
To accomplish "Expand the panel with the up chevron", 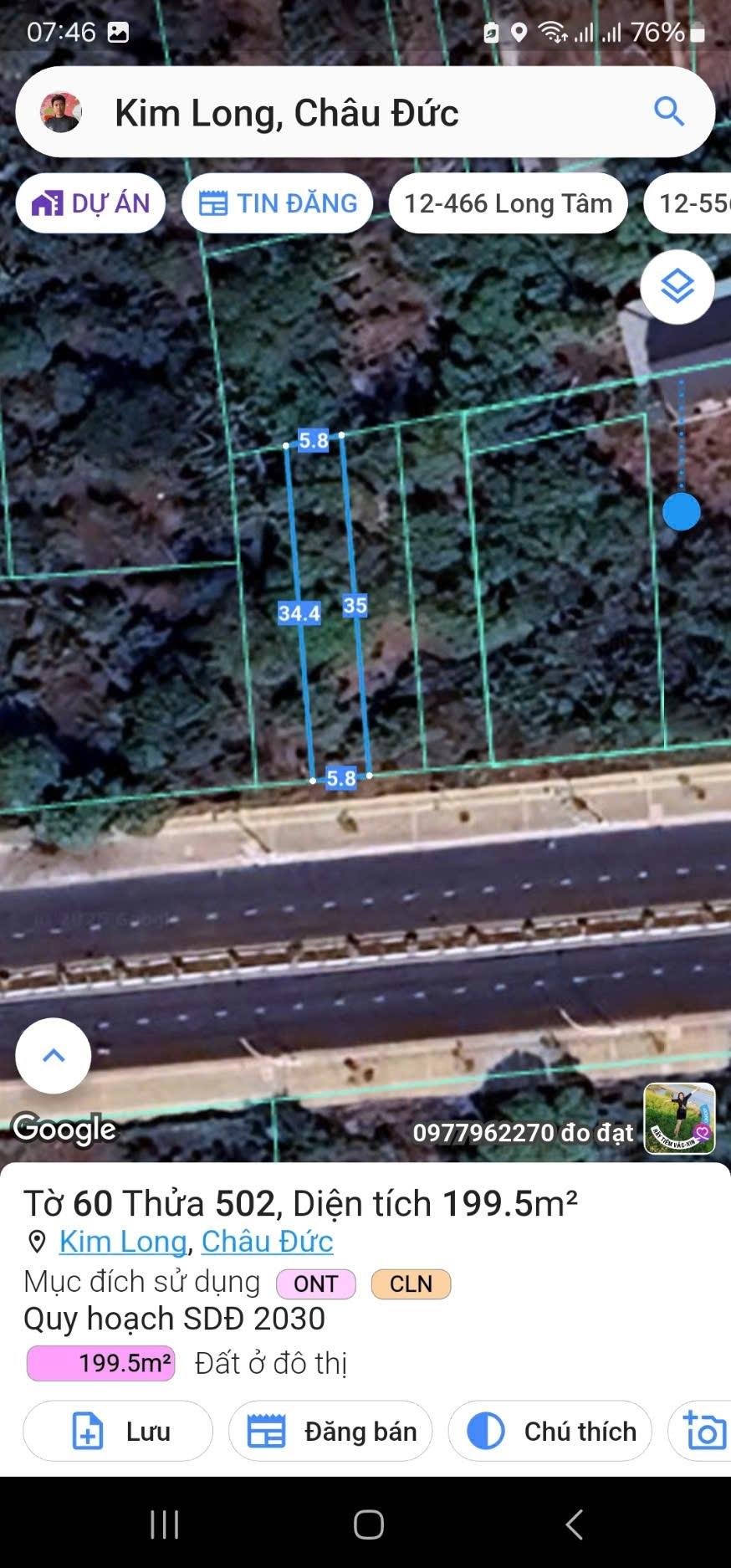I will 54,1055.
